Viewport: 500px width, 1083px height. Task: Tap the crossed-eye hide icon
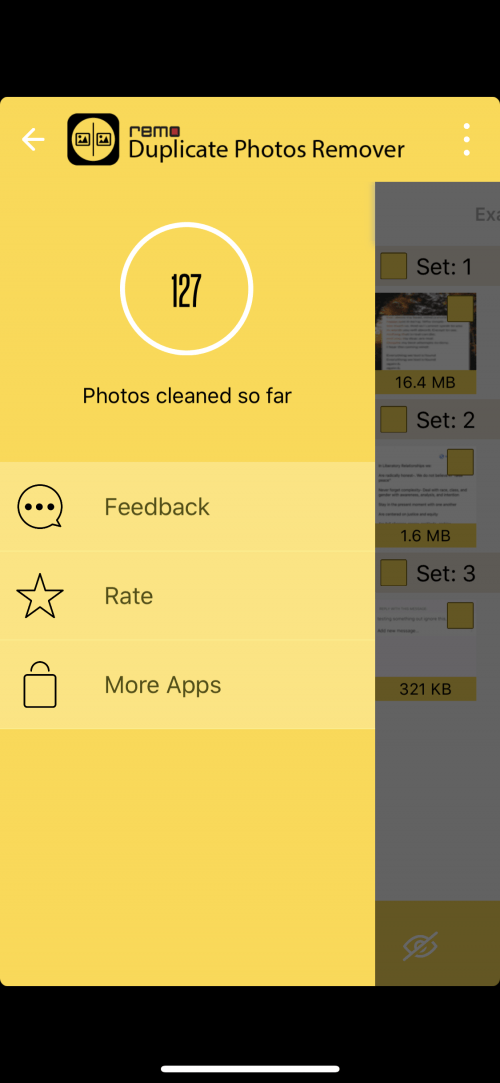click(421, 946)
